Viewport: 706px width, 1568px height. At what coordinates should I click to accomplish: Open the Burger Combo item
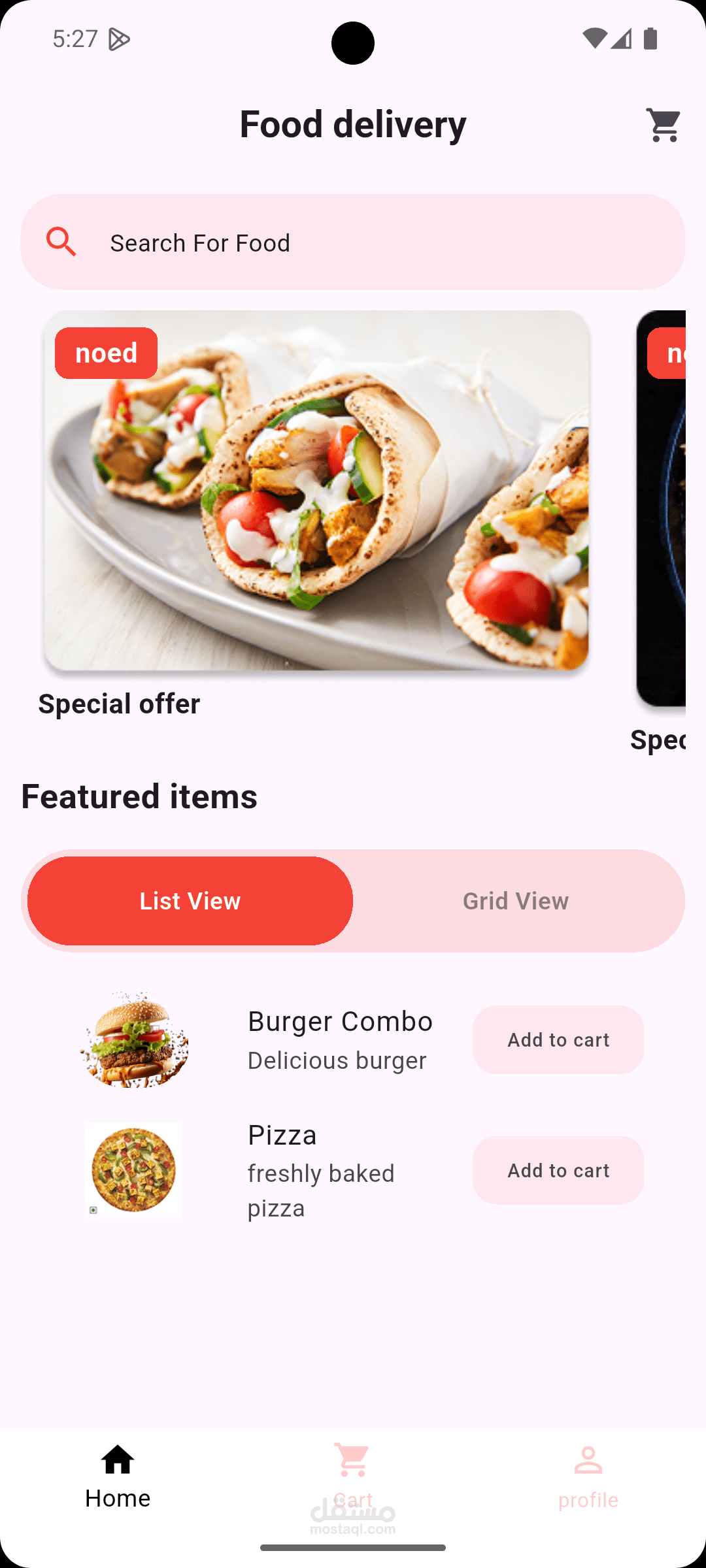point(339,1022)
